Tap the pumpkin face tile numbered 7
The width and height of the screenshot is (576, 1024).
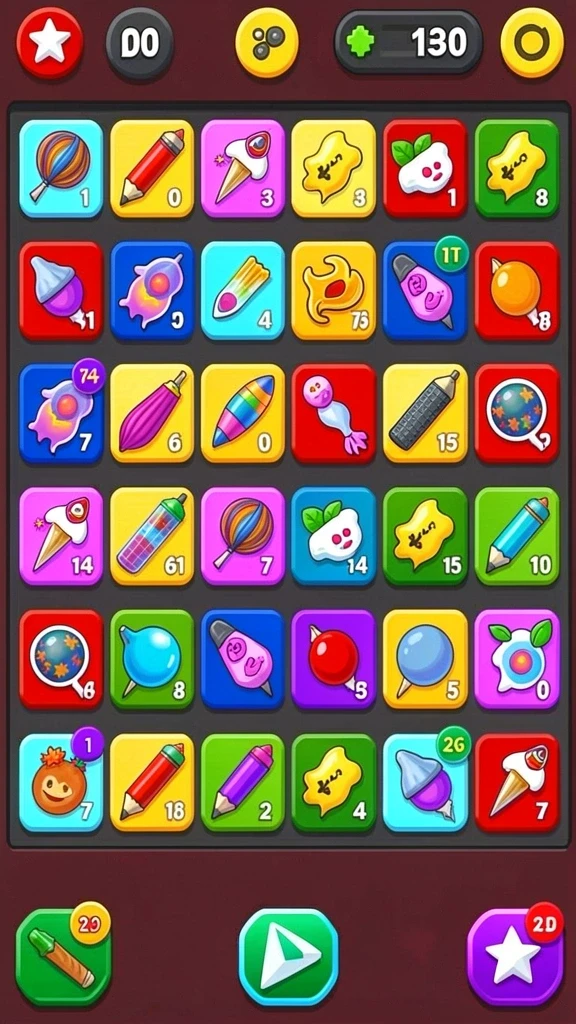pos(61,782)
